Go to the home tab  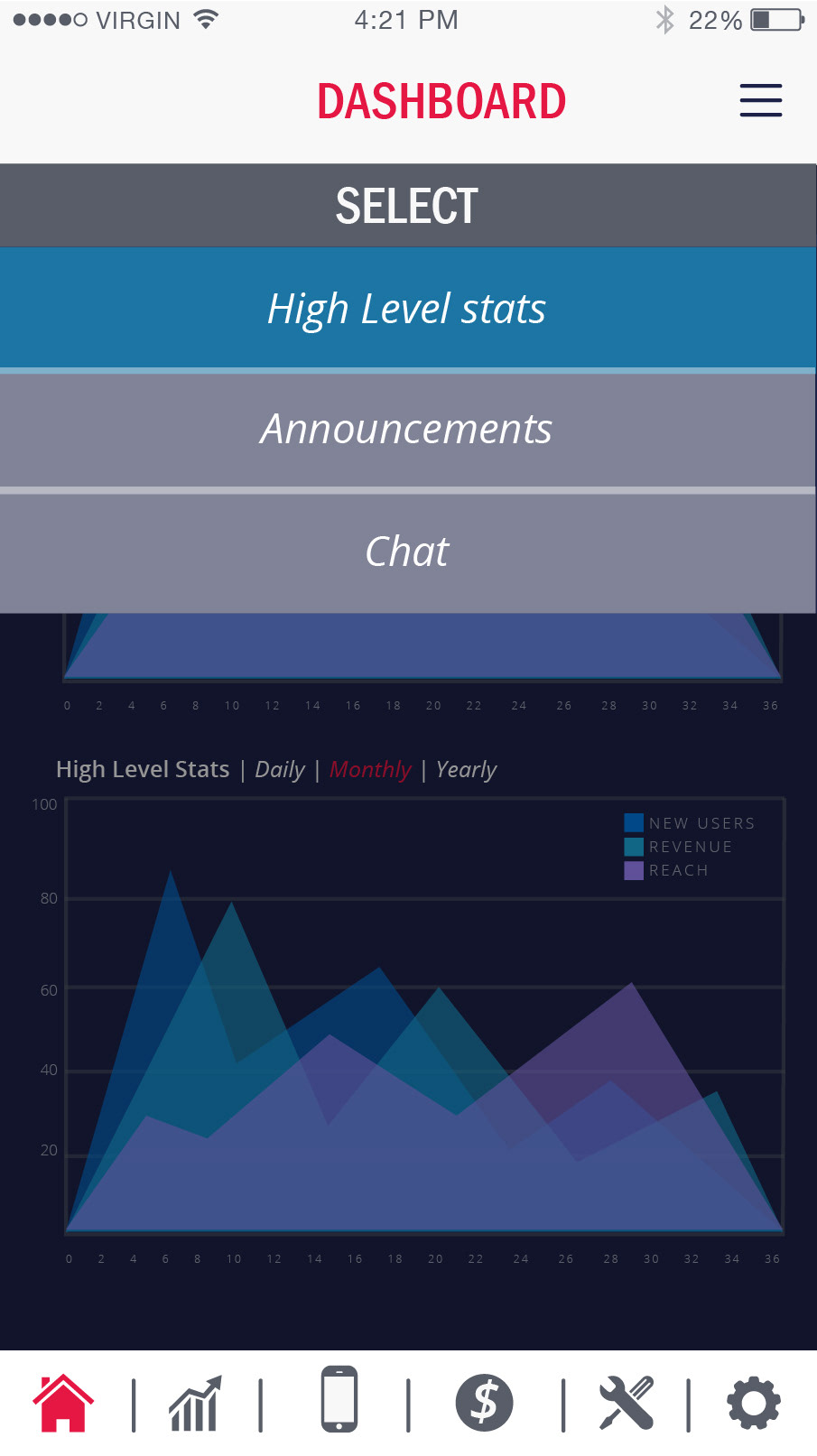63,1403
